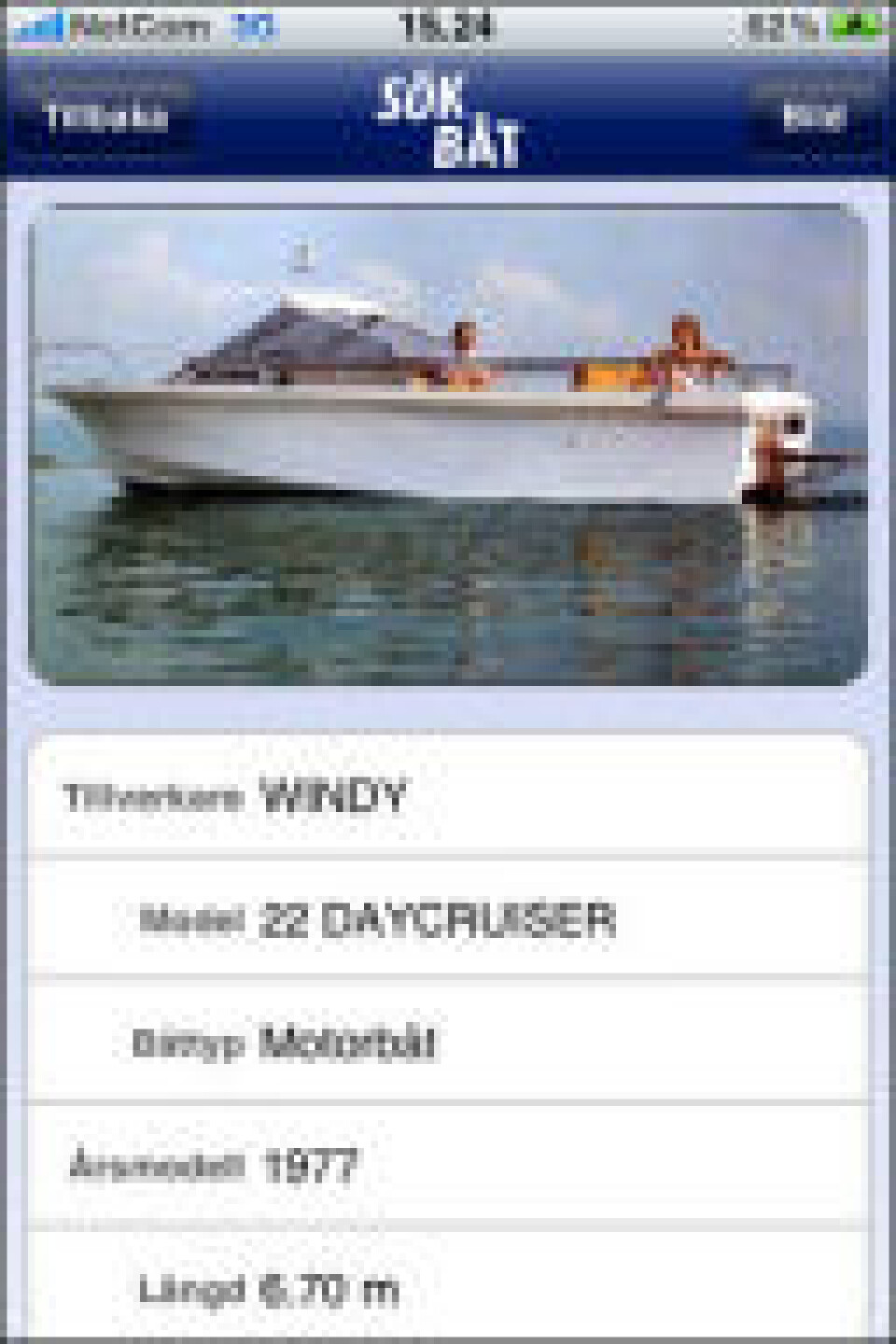Tap the Tillbaka back button
This screenshot has height=1344, width=896.
tap(105, 118)
